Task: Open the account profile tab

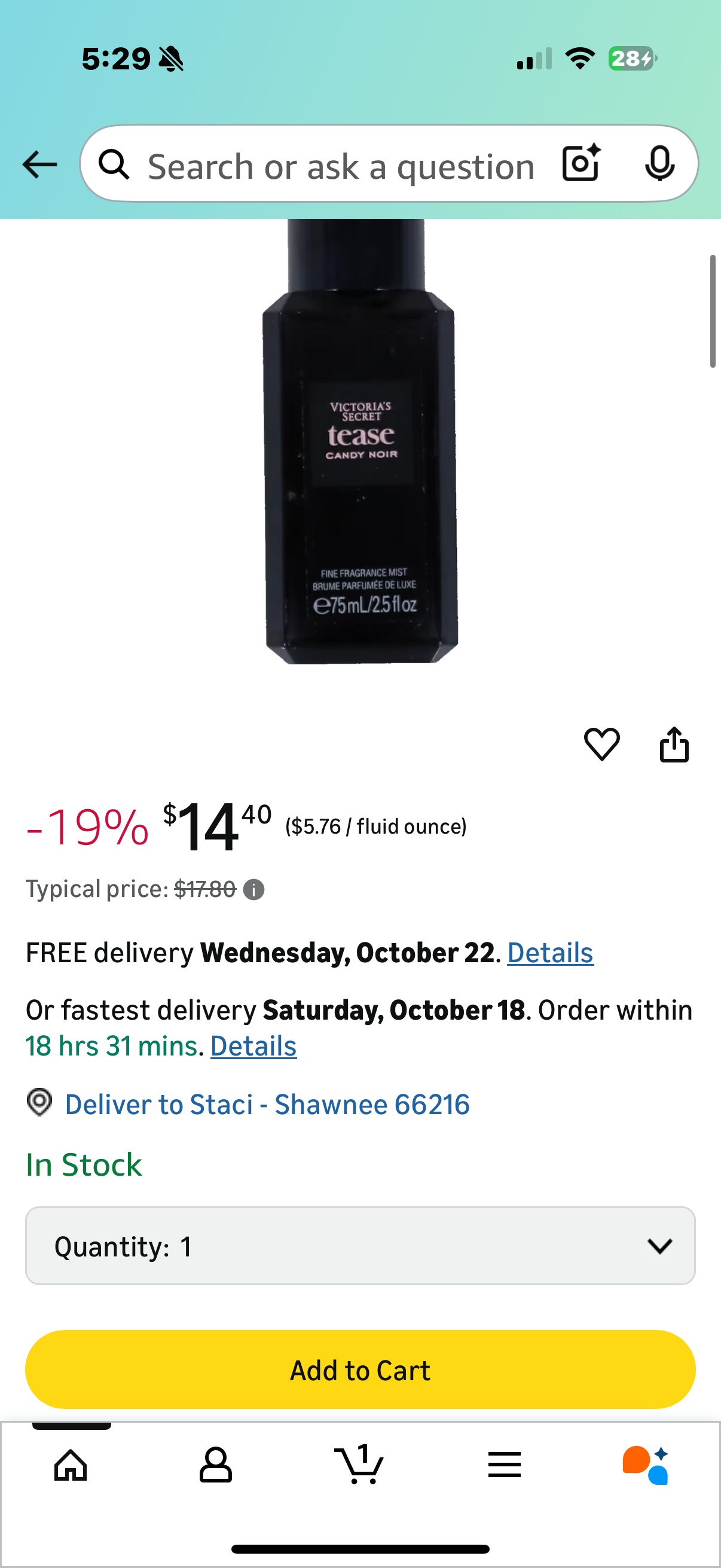Action: 215,1465
